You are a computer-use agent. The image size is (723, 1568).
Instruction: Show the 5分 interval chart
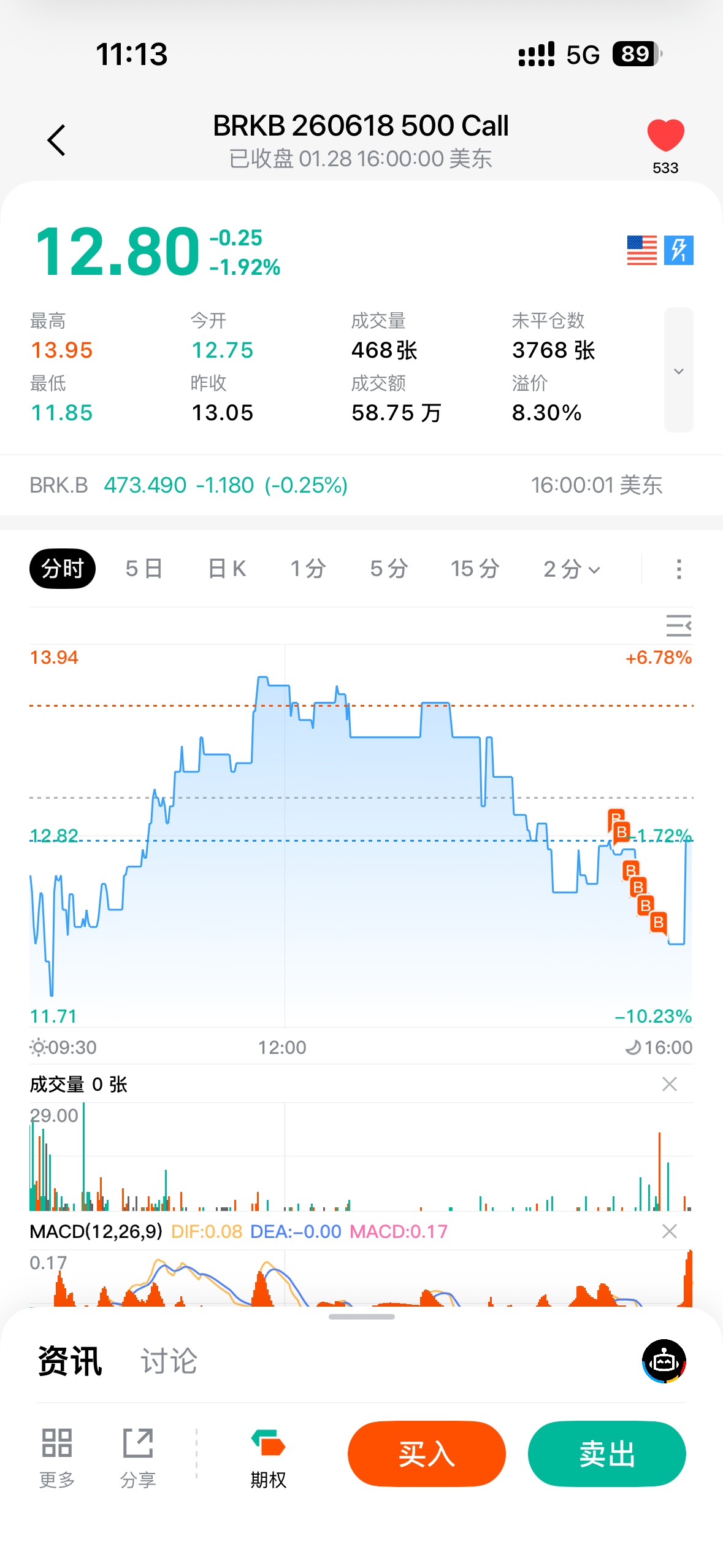(x=389, y=569)
